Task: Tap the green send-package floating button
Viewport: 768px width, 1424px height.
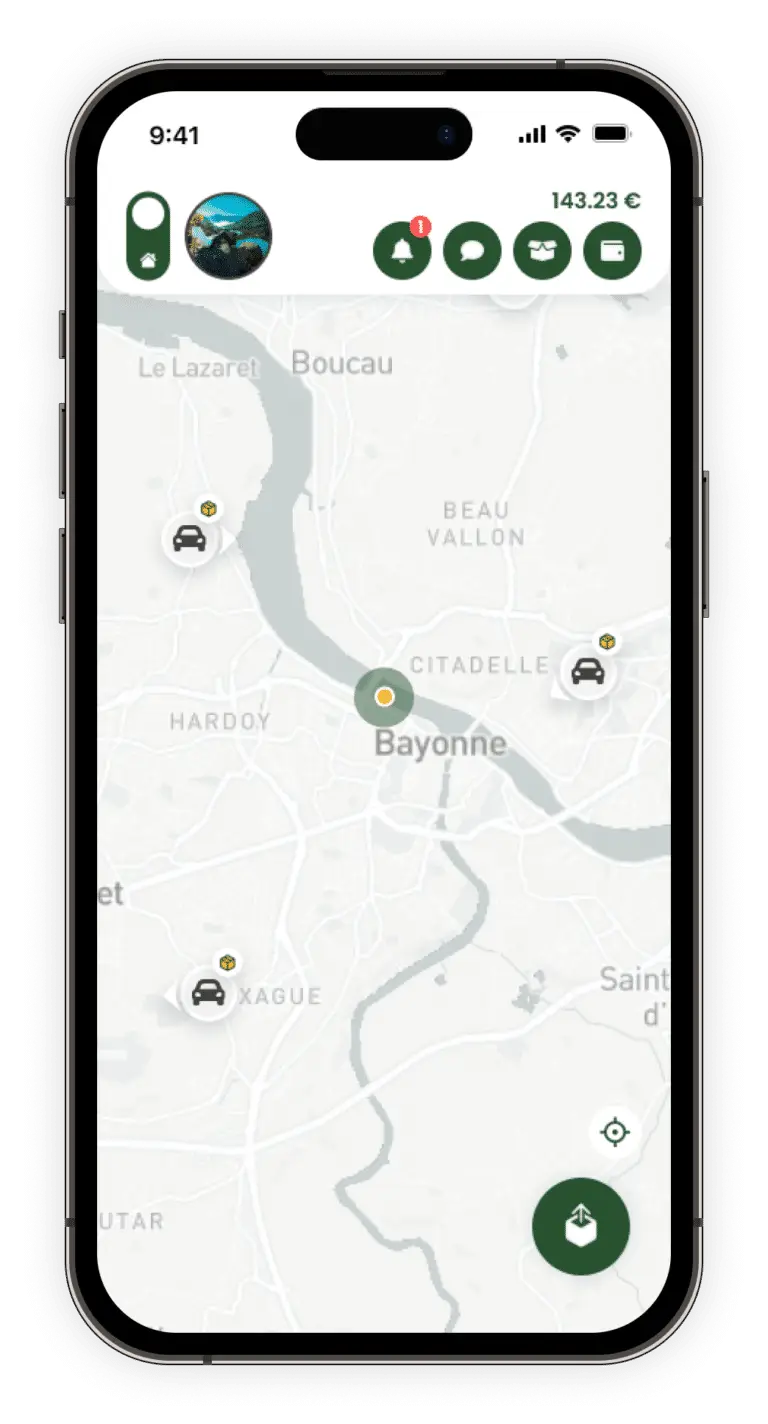Action: pyautogui.click(x=581, y=1226)
